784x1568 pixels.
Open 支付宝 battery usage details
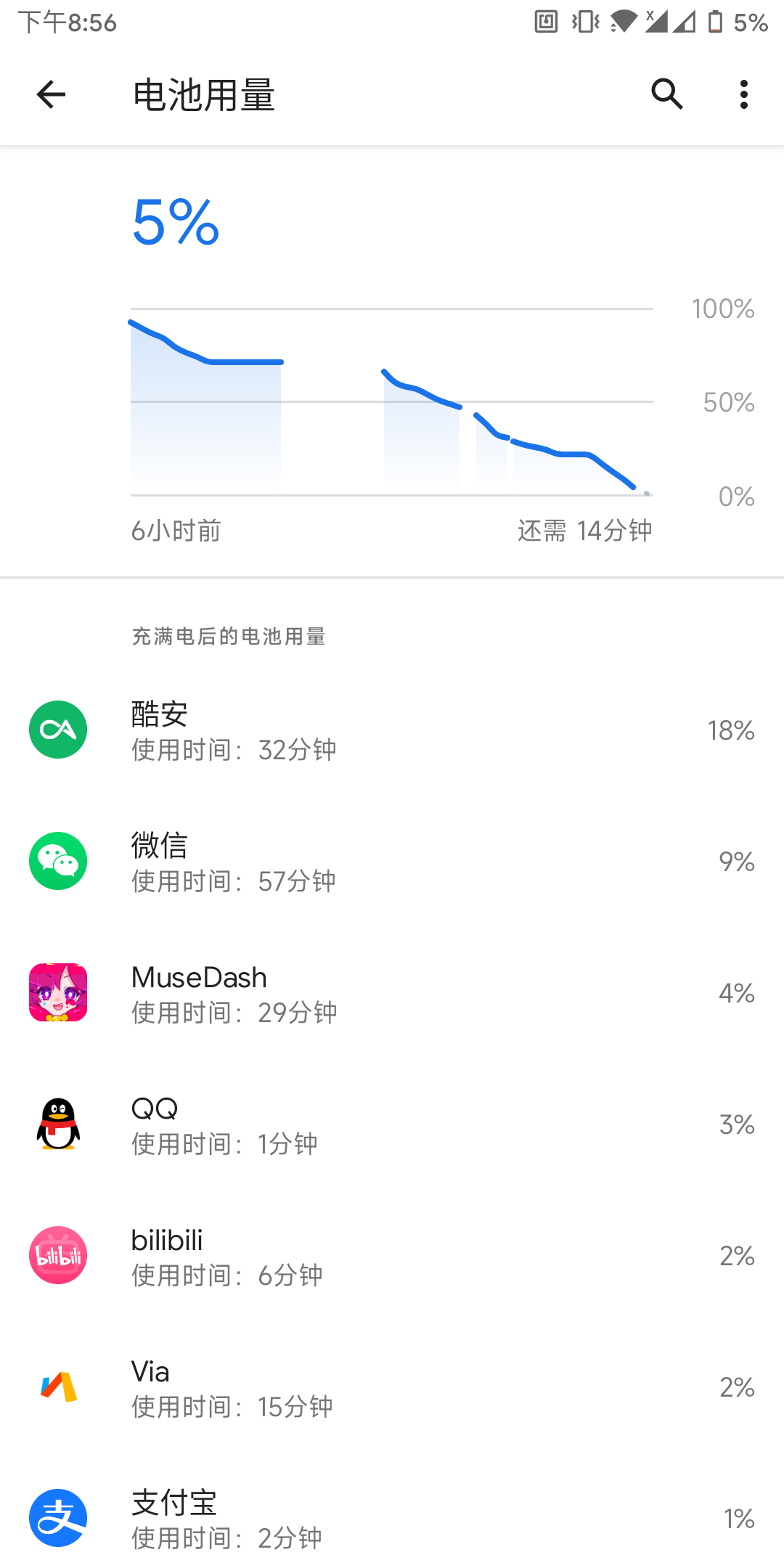coord(392,1519)
